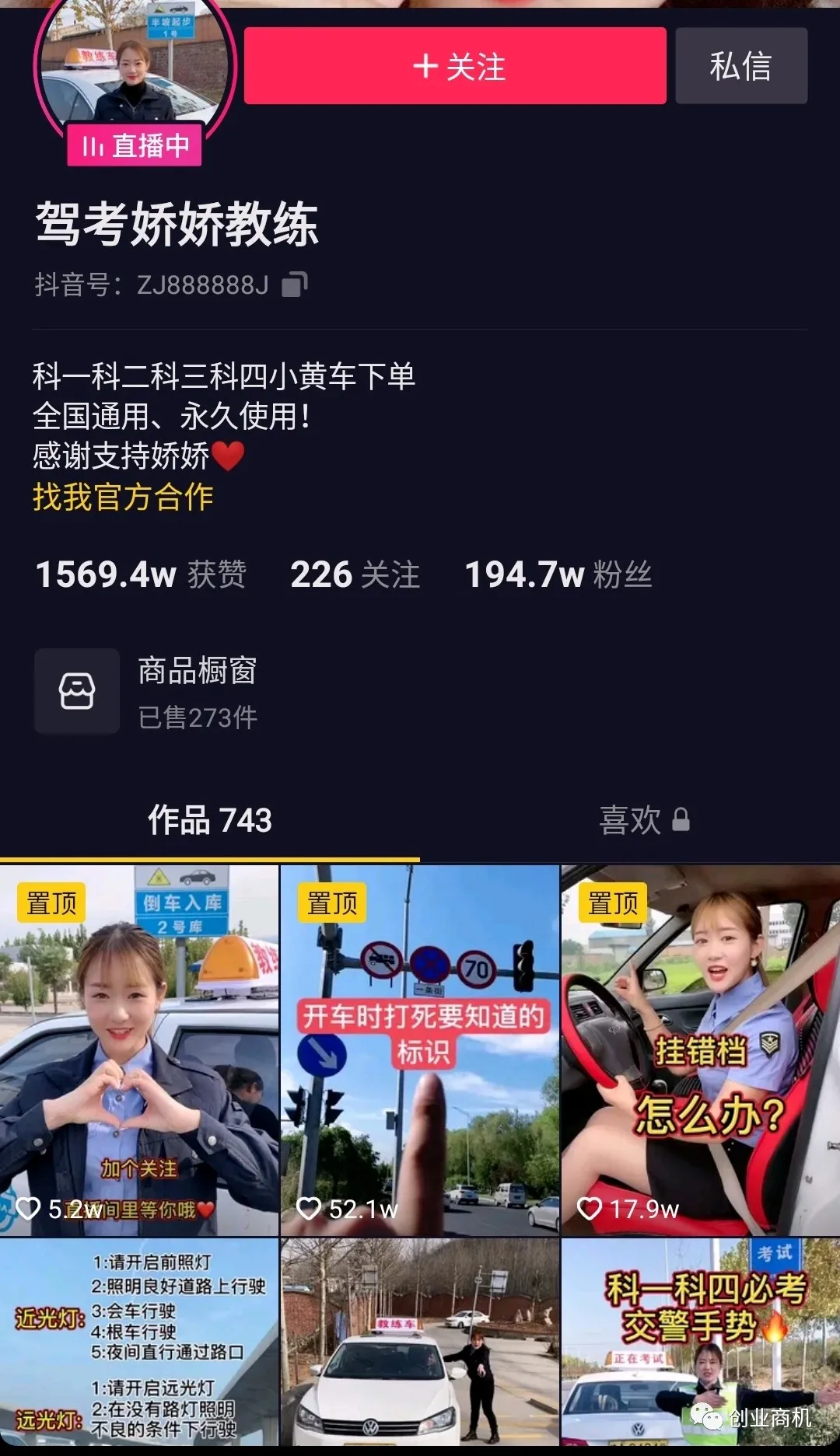Play the 开车时打死要知道的标识 video
Image resolution: width=840 pixels, height=1456 pixels.
click(420, 1049)
